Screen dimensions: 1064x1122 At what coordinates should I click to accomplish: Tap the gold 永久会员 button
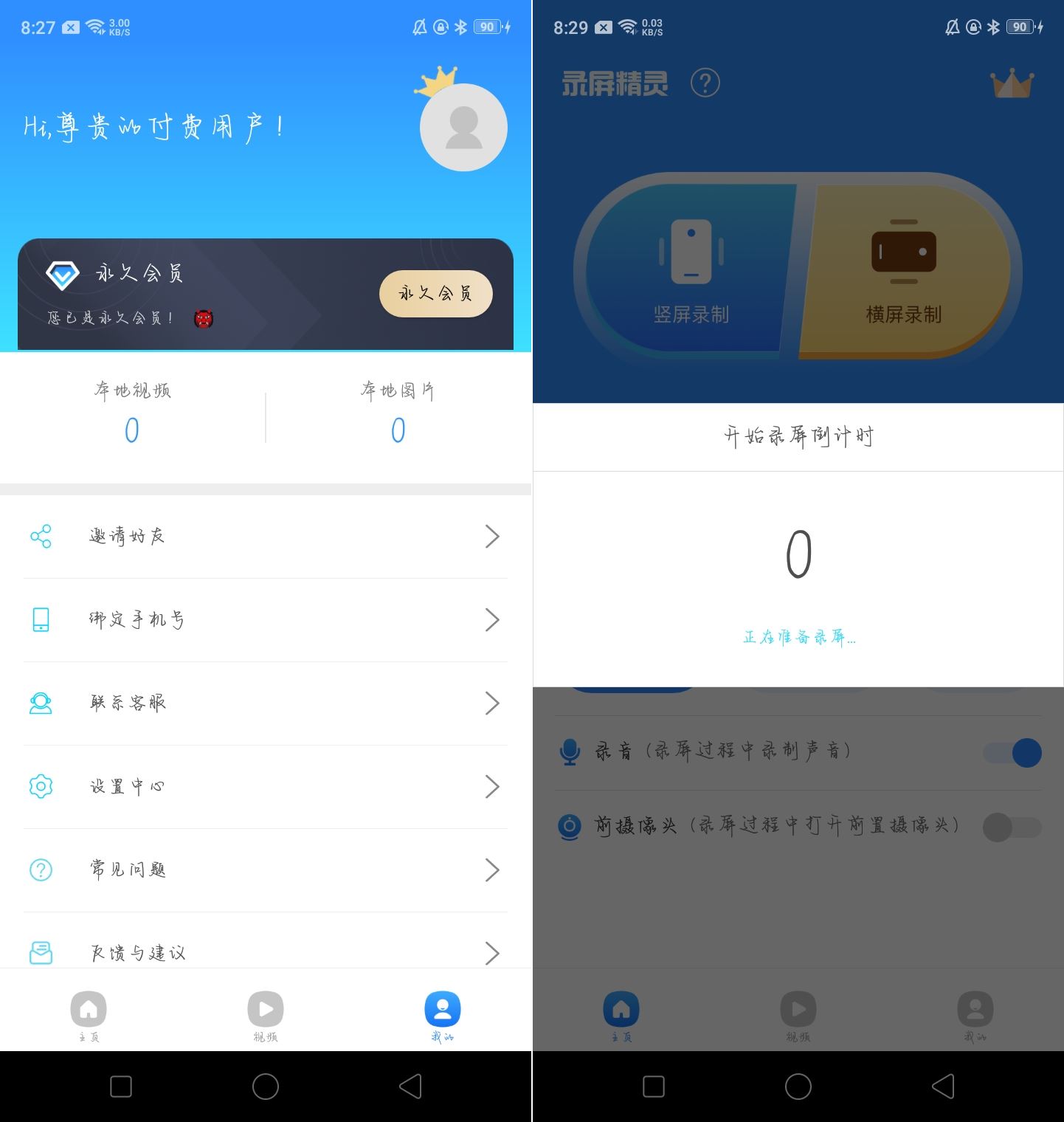click(435, 294)
